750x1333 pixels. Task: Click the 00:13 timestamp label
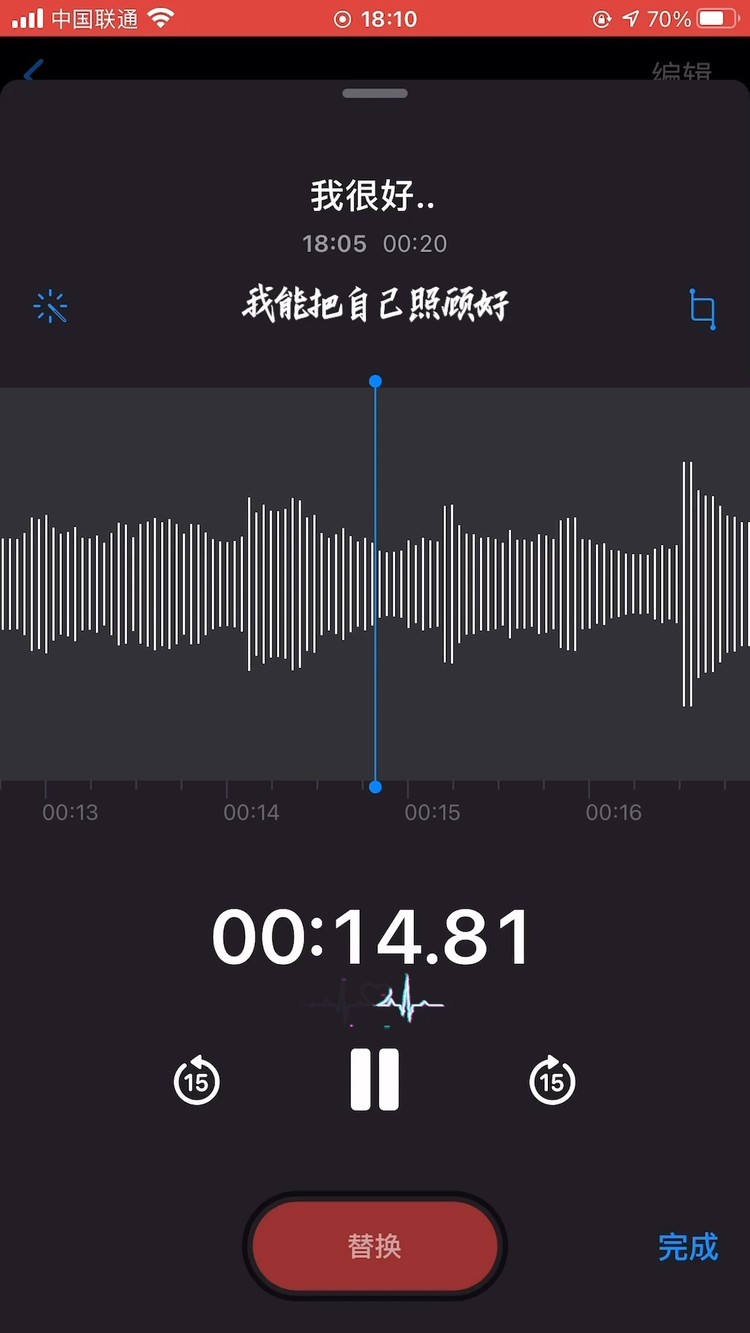coord(69,812)
